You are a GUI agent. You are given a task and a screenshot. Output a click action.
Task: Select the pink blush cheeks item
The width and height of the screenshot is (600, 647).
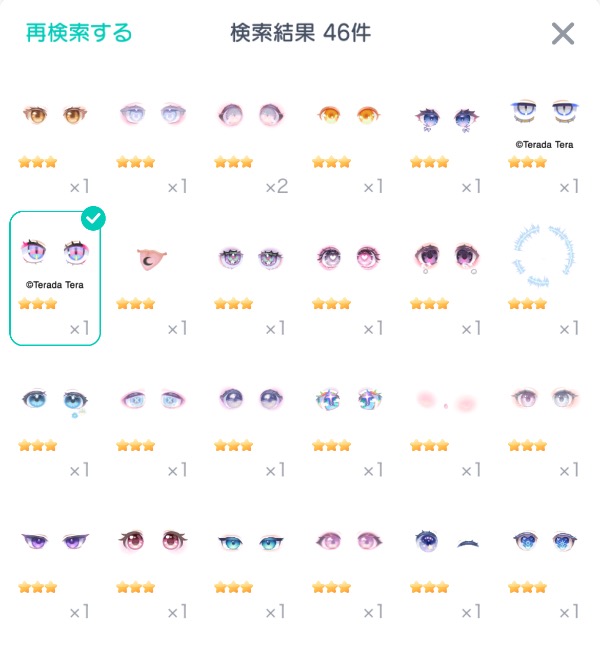pyautogui.click(x=445, y=402)
